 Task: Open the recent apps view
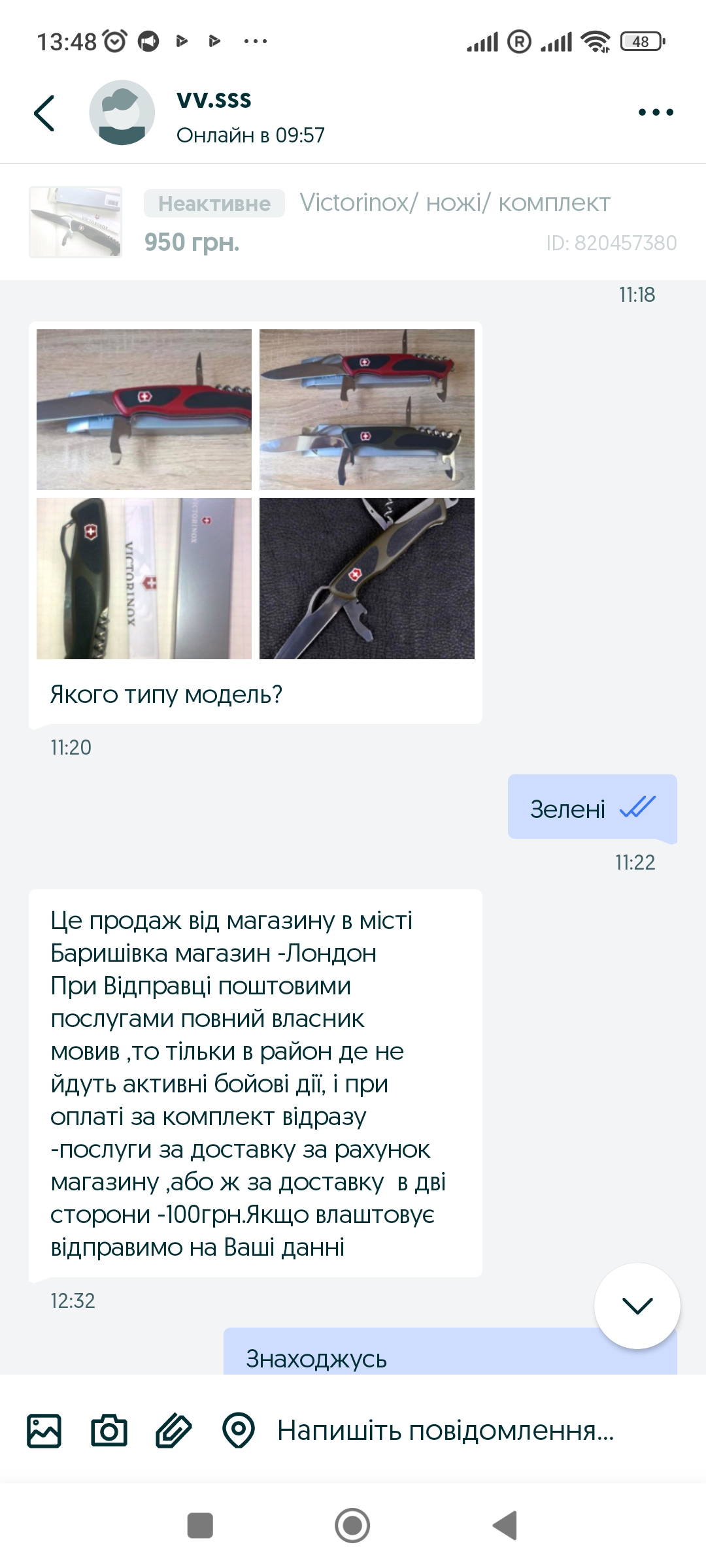[x=200, y=1526]
